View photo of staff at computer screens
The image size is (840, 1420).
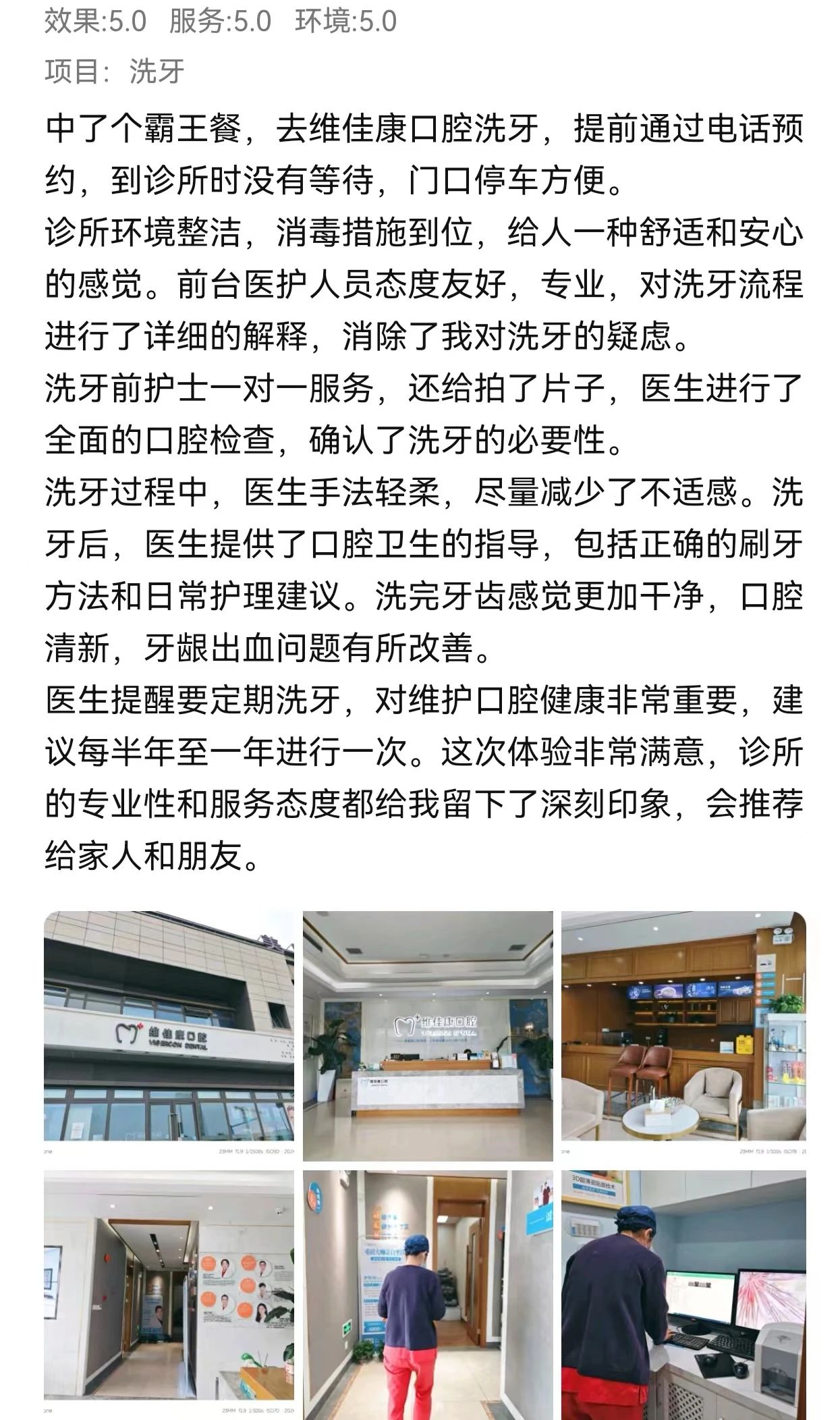tap(683, 1292)
